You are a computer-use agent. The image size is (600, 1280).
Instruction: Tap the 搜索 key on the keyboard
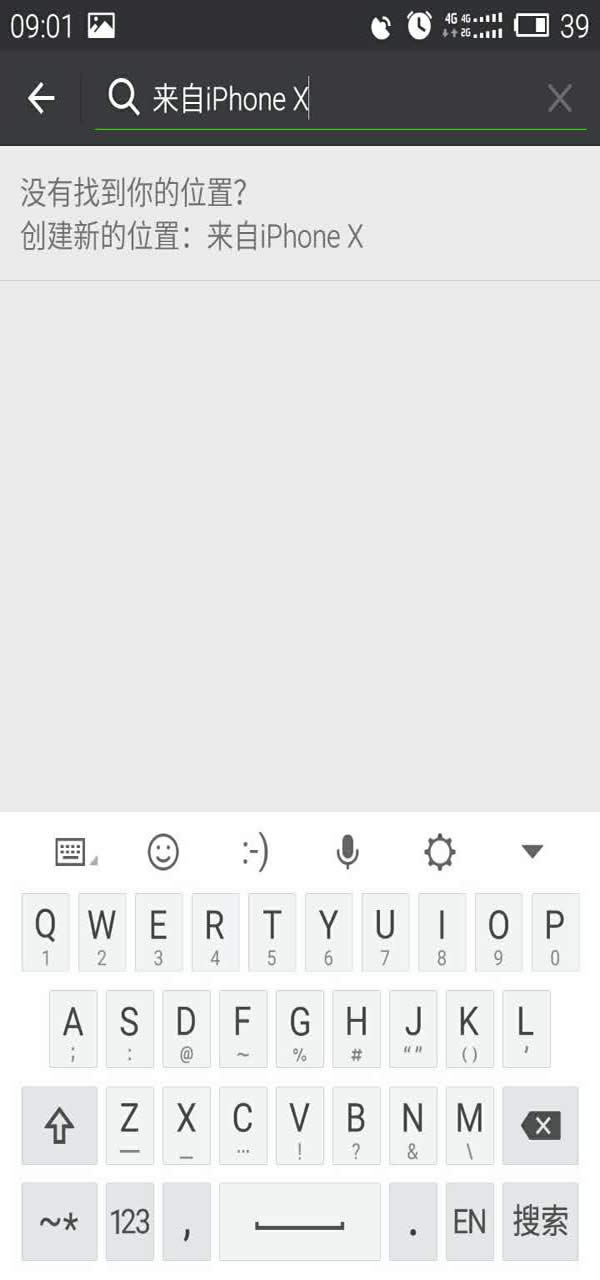pyautogui.click(x=540, y=1221)
